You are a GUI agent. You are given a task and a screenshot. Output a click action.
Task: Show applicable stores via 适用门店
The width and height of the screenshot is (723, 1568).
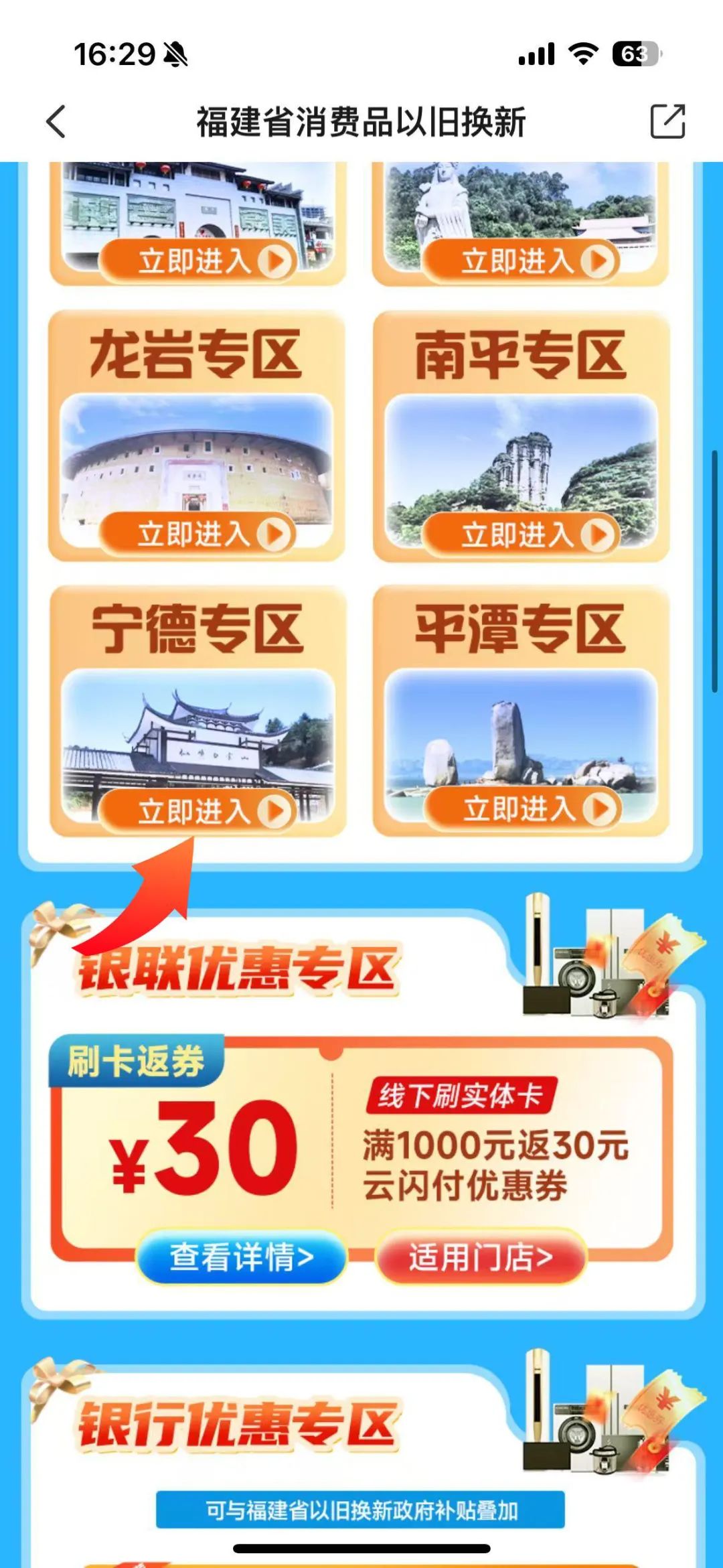click(x=481, y=1257)
